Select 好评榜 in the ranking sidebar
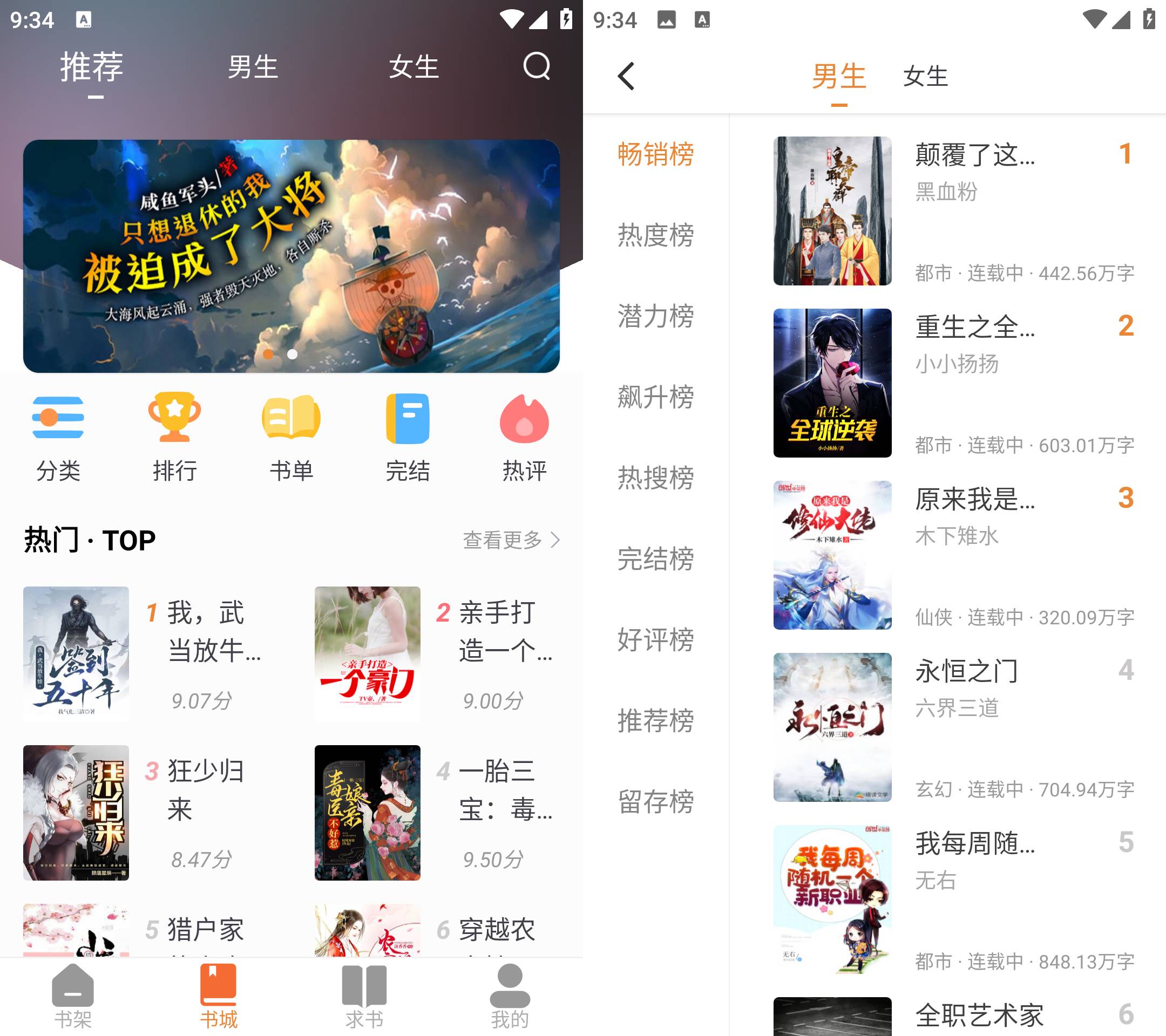The width and height of the screenshot is (1166, 1036). [655, 639]
